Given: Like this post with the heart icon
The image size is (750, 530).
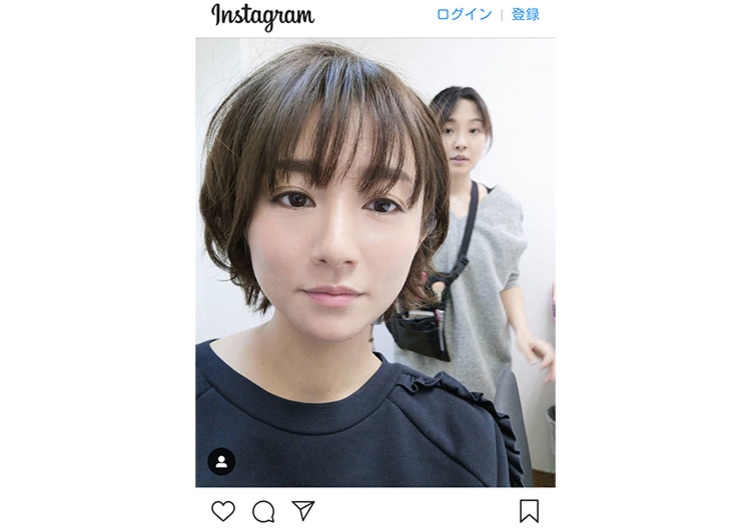Looking at the screenshot, I should coord(223,511).
